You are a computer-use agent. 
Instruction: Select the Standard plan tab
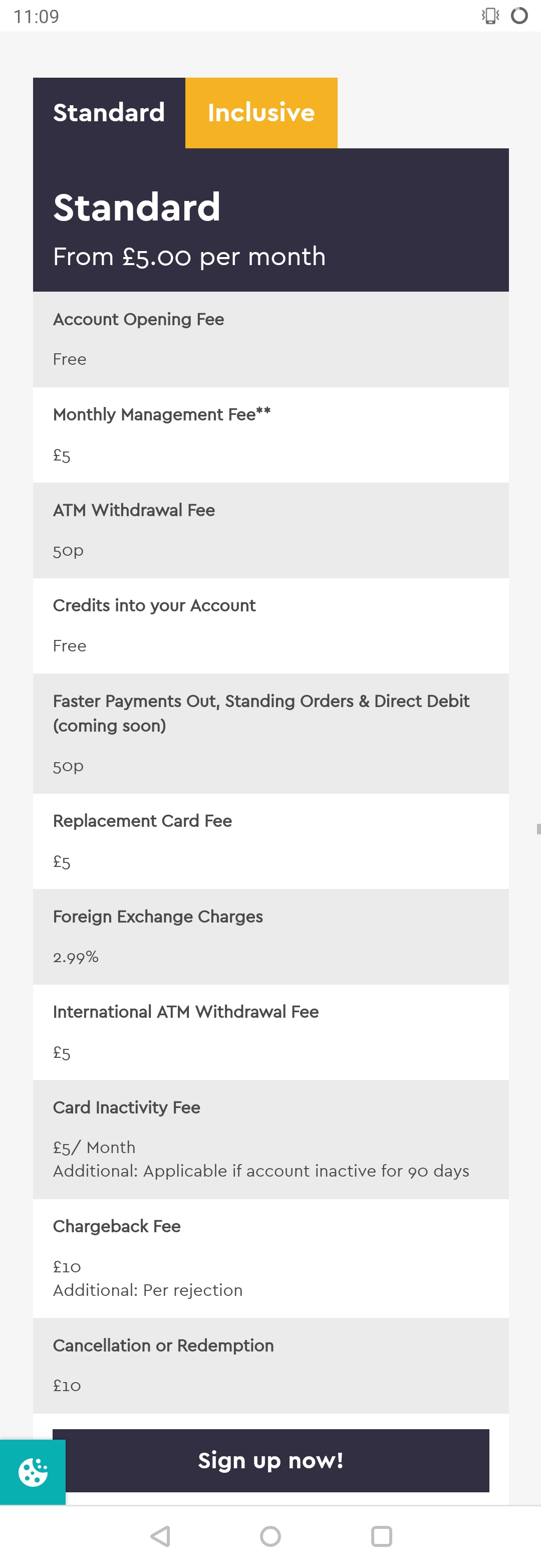[x=109, y=113]
